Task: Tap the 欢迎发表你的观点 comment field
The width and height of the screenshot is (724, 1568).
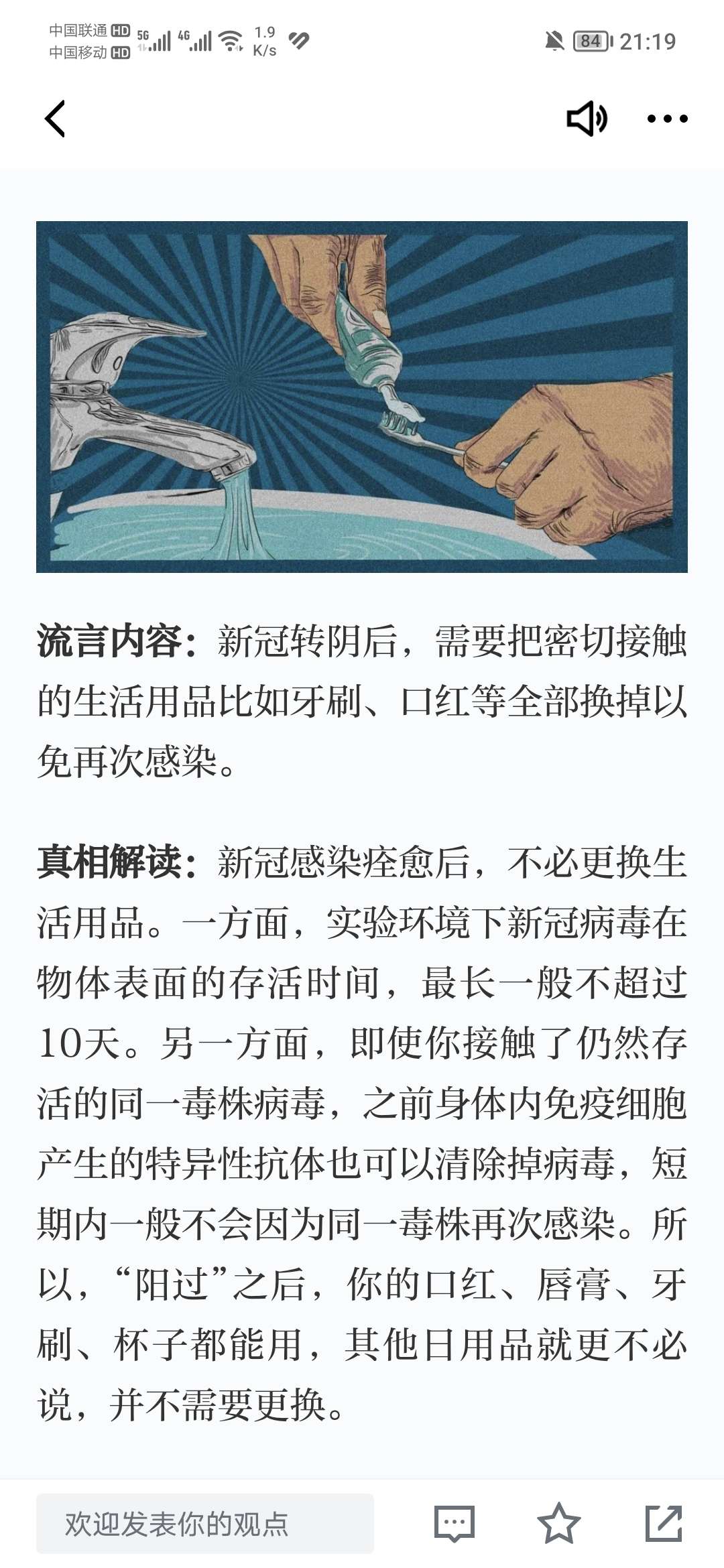Action: 204,1523
